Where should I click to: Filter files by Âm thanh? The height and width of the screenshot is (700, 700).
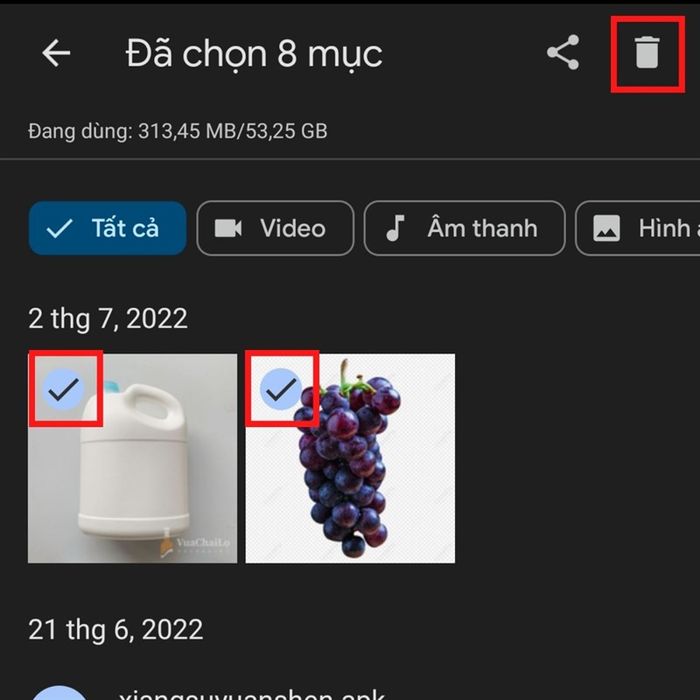pyautogui.click(x=464, y=228)
